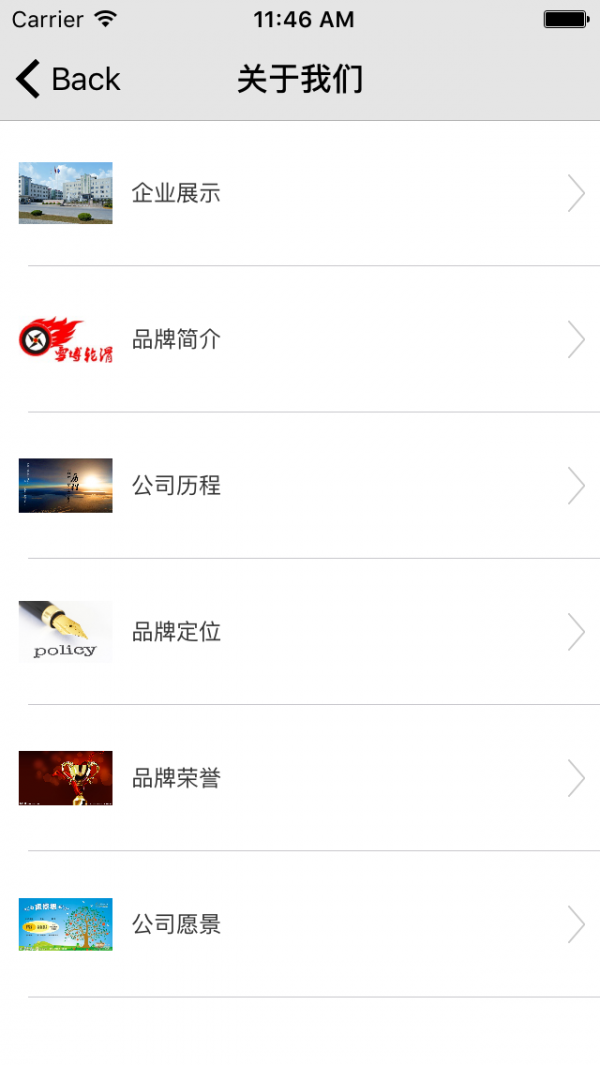Open 品牌荣誉 brand honors
This screenshot has width=600, height=1065.
[176, 778]
